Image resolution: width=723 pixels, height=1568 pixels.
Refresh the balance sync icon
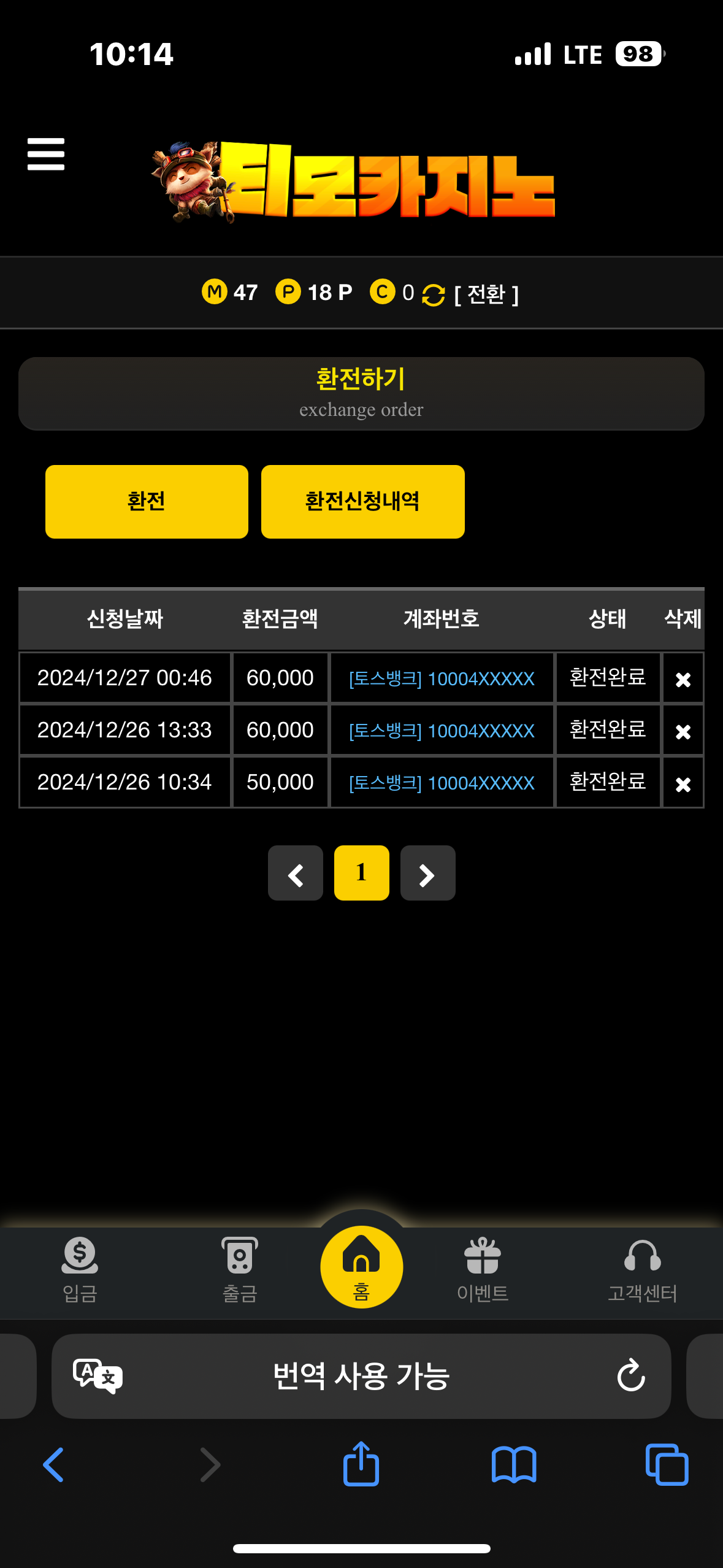coord(434,294)
